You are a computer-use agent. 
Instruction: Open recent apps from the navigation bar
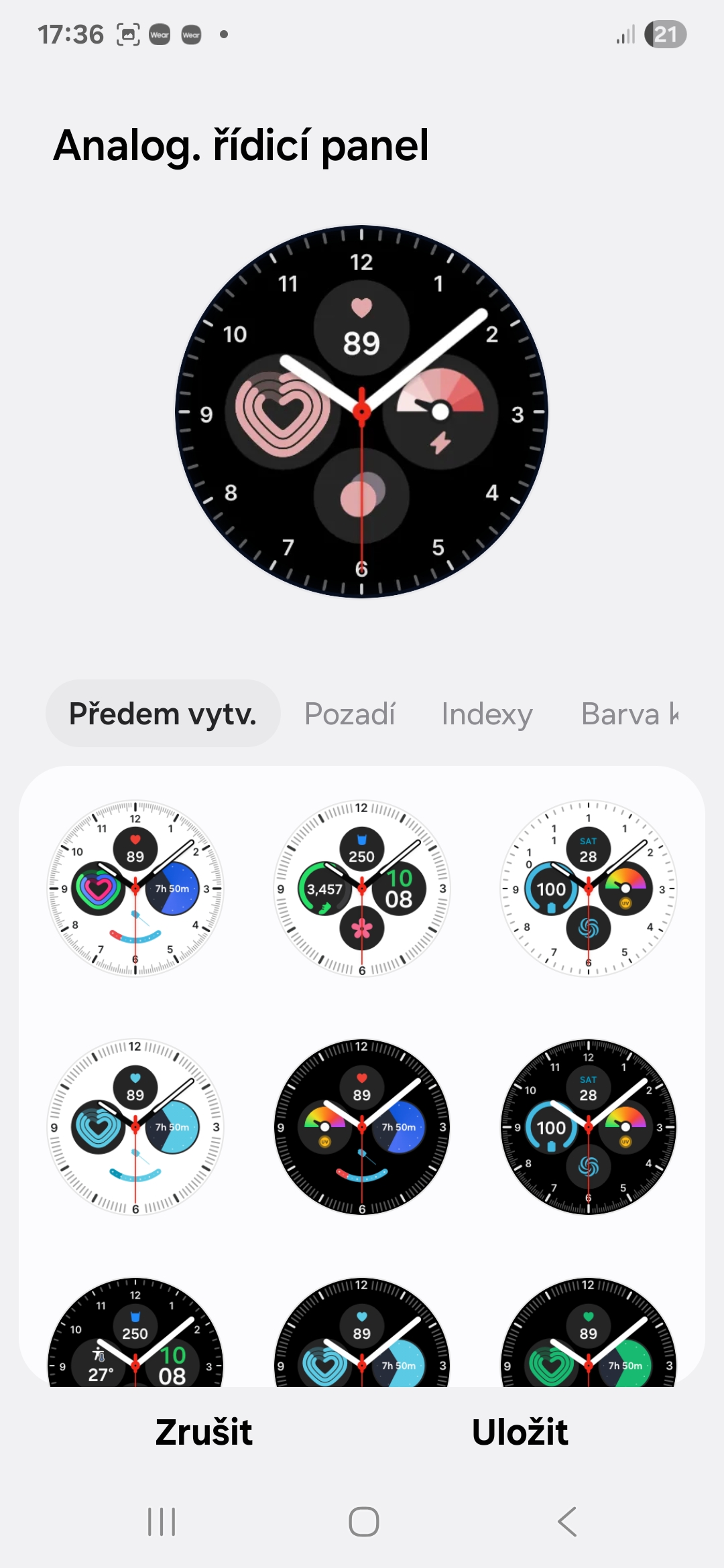162,1522
